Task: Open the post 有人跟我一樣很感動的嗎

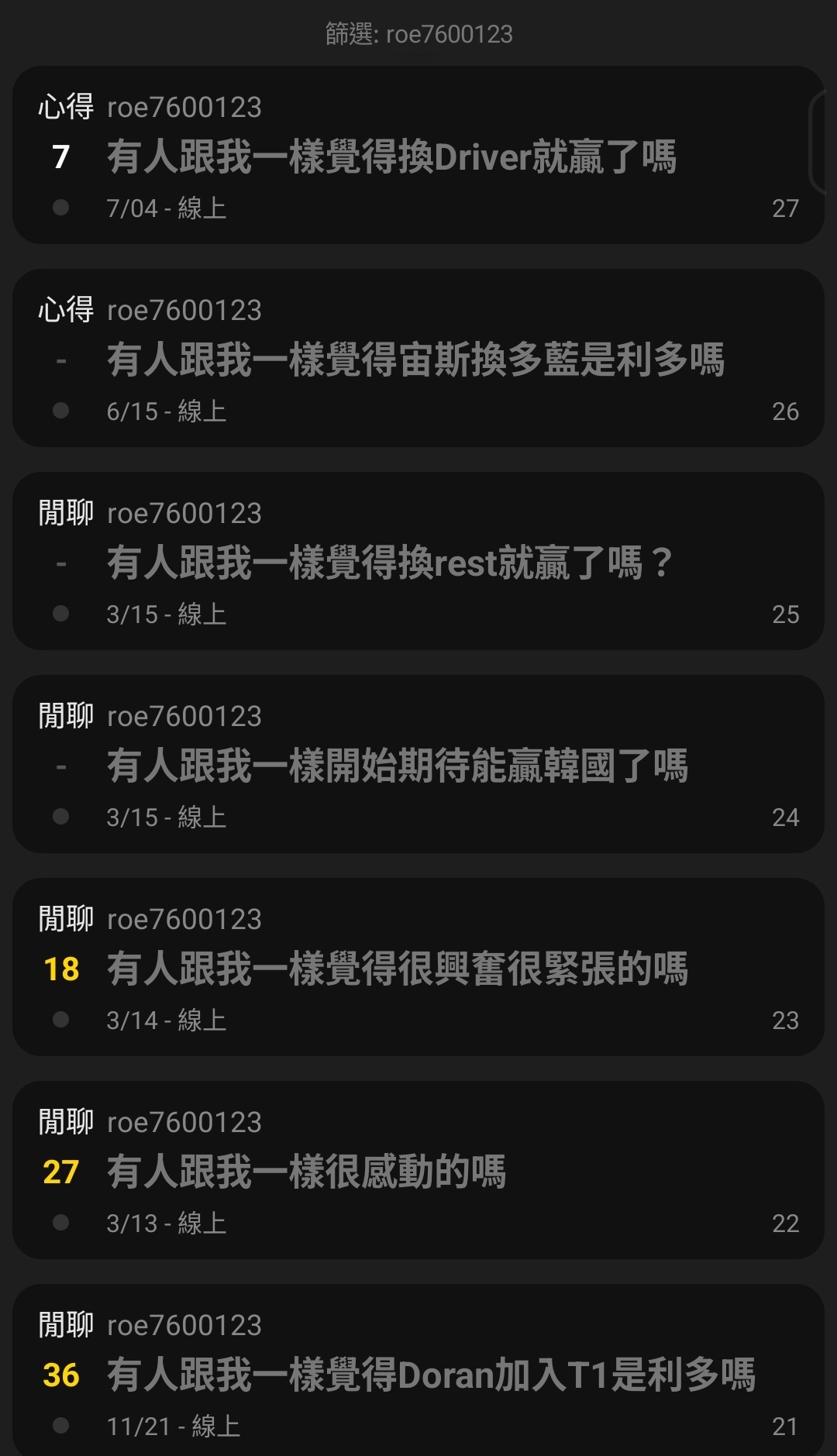Action: pos(306,1172)
